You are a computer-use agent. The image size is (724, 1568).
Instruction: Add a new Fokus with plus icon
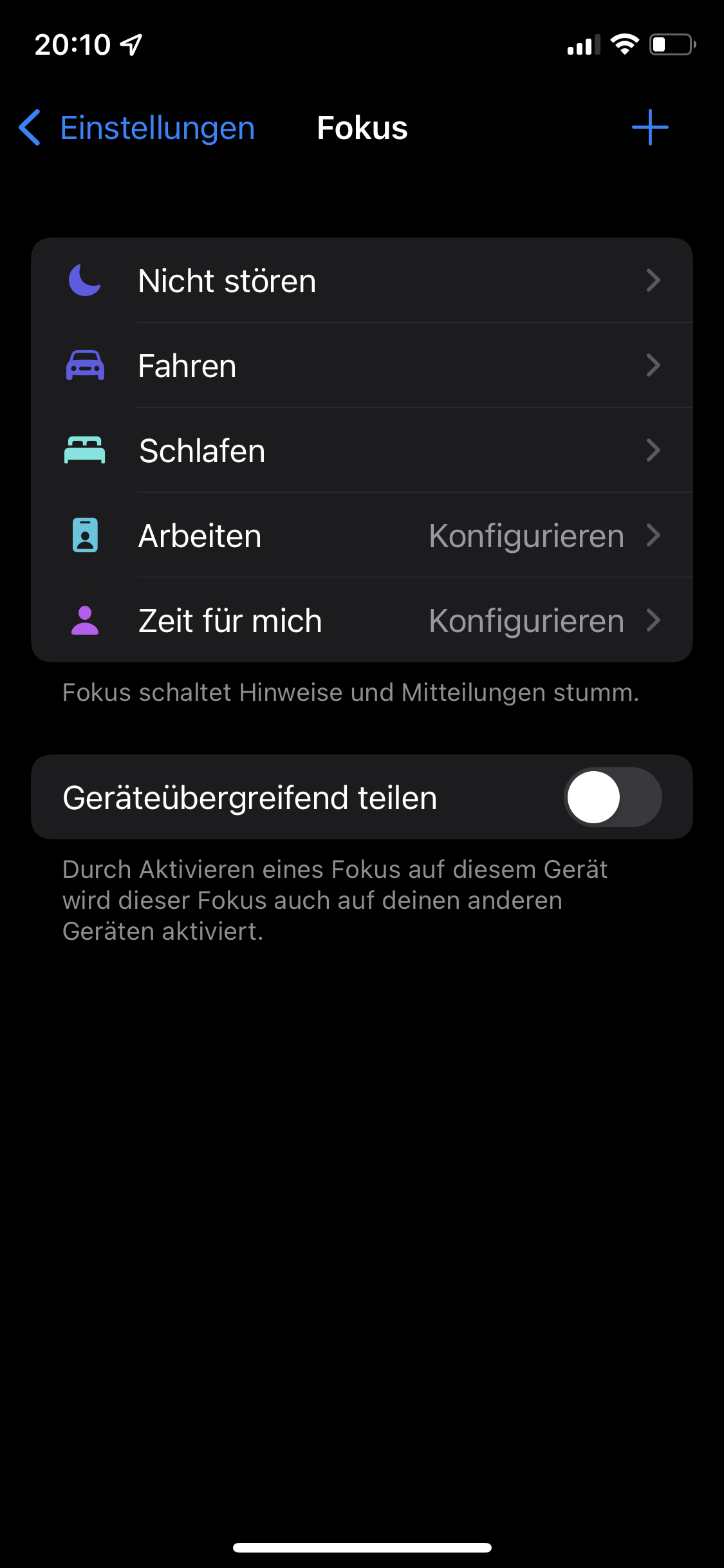click(x=649, y=127)
